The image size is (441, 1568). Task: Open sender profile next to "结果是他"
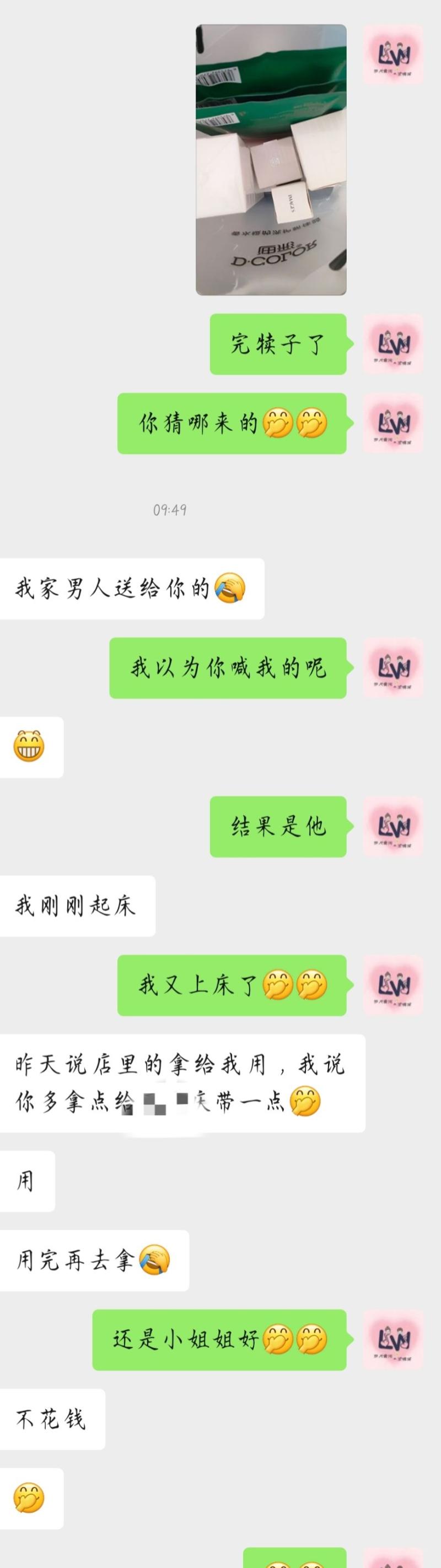pos(393,826)
